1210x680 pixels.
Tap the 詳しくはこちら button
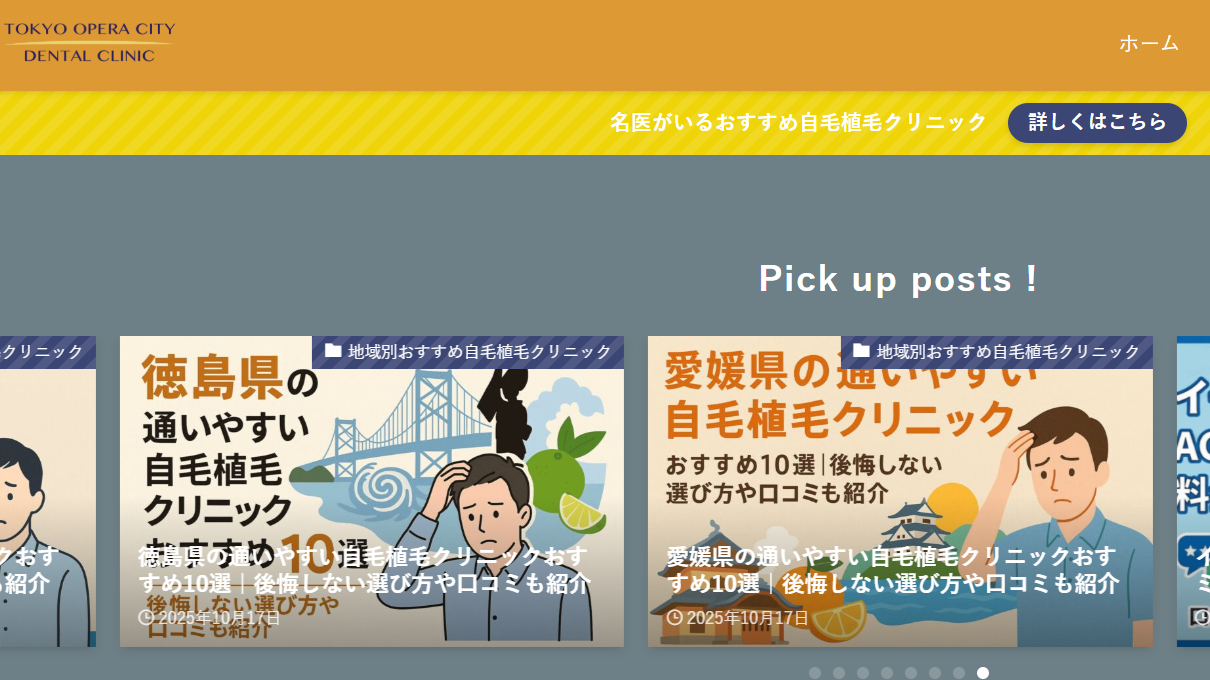pyautogui.click(x=1097, y=122)
